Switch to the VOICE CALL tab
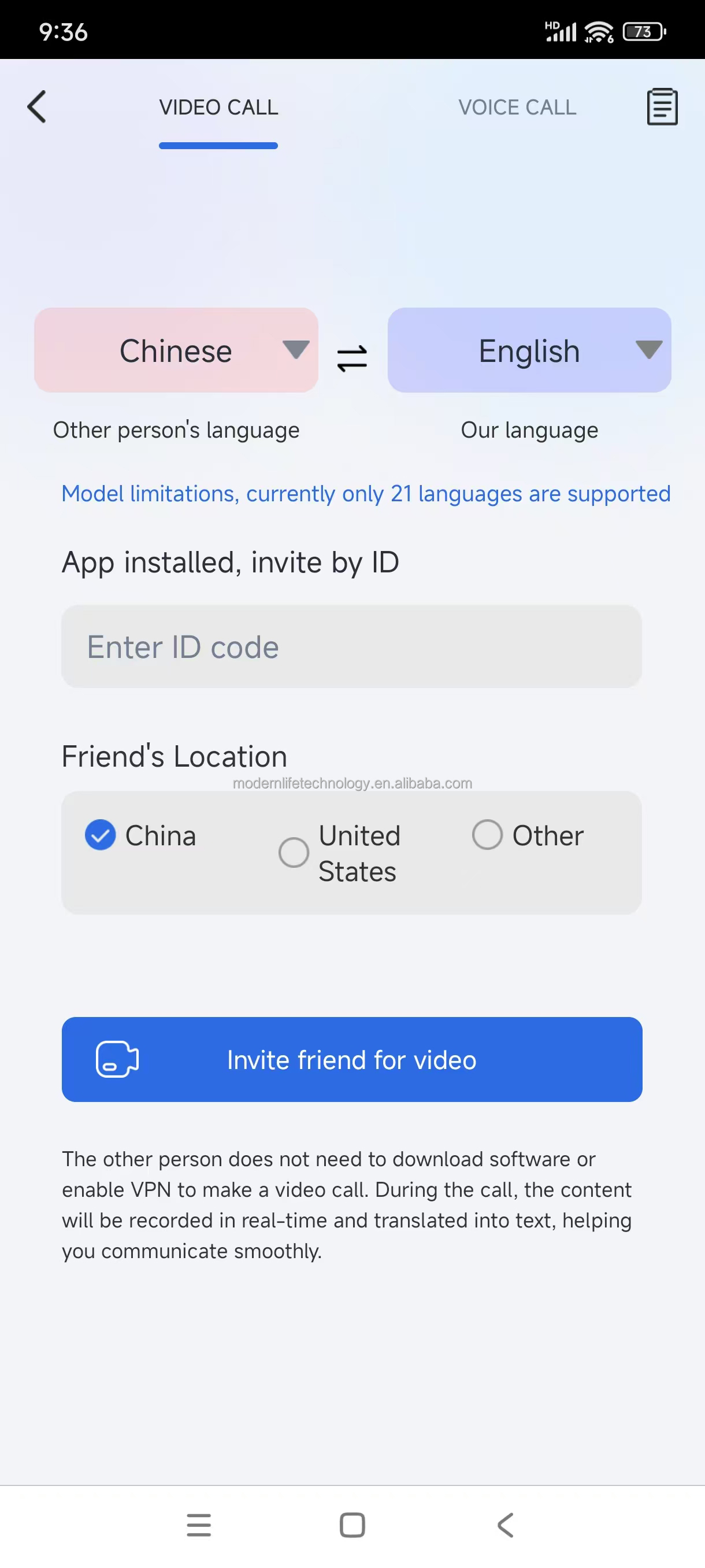 (x=517, y=108)
